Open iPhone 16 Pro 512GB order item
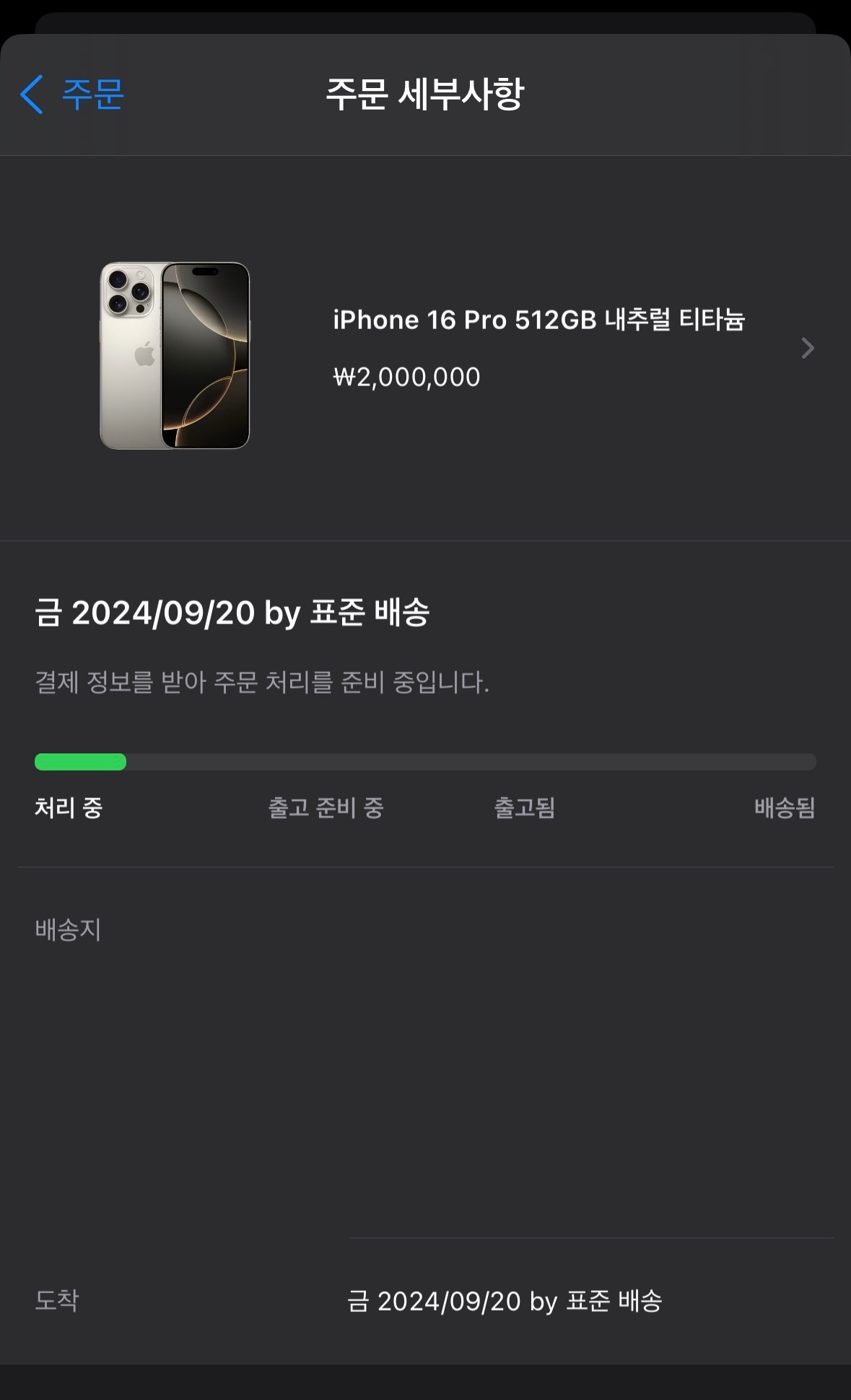Screen dimensions: 851x1400 pyautogui.click(x=538, y=349)
